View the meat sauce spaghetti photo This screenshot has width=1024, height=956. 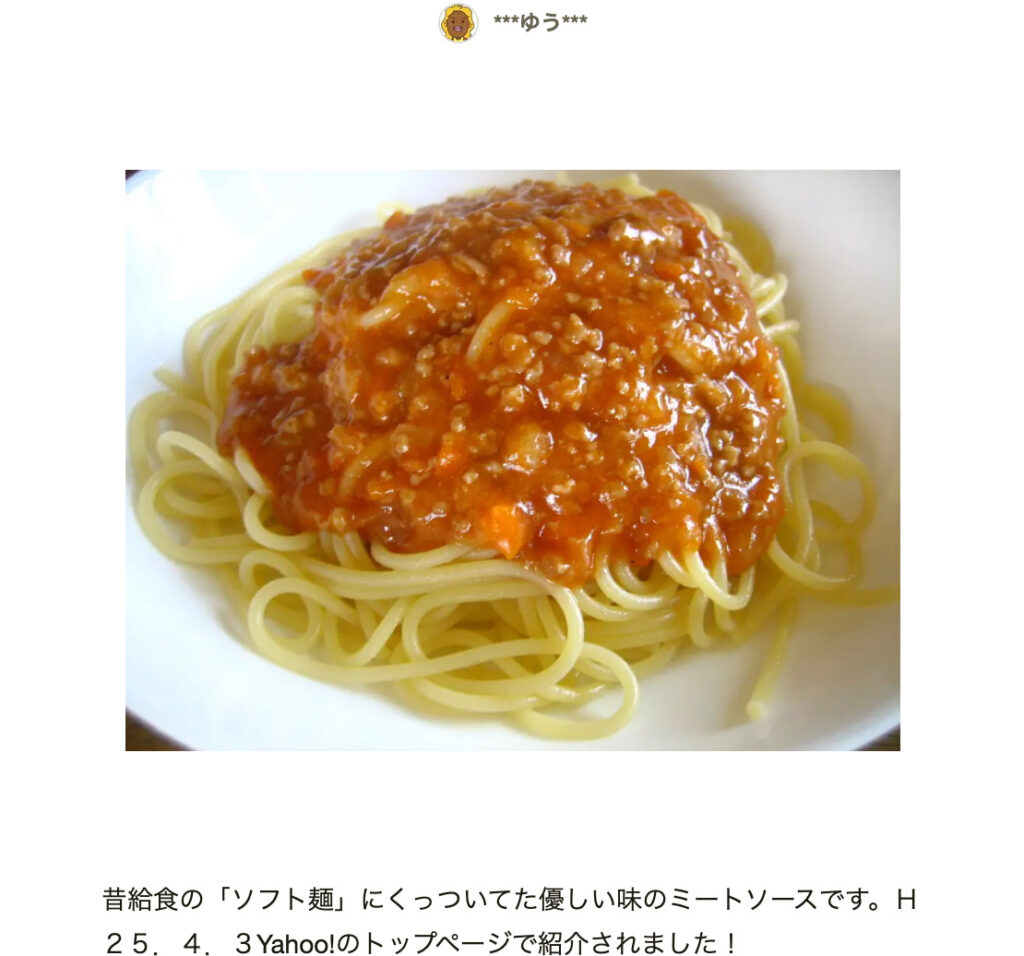[512, 460]
